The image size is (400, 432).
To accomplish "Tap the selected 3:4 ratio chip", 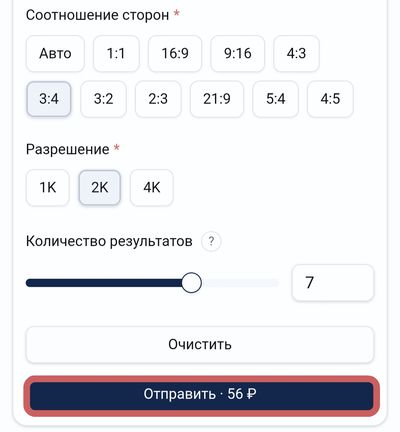I will (x=49, y=99).
